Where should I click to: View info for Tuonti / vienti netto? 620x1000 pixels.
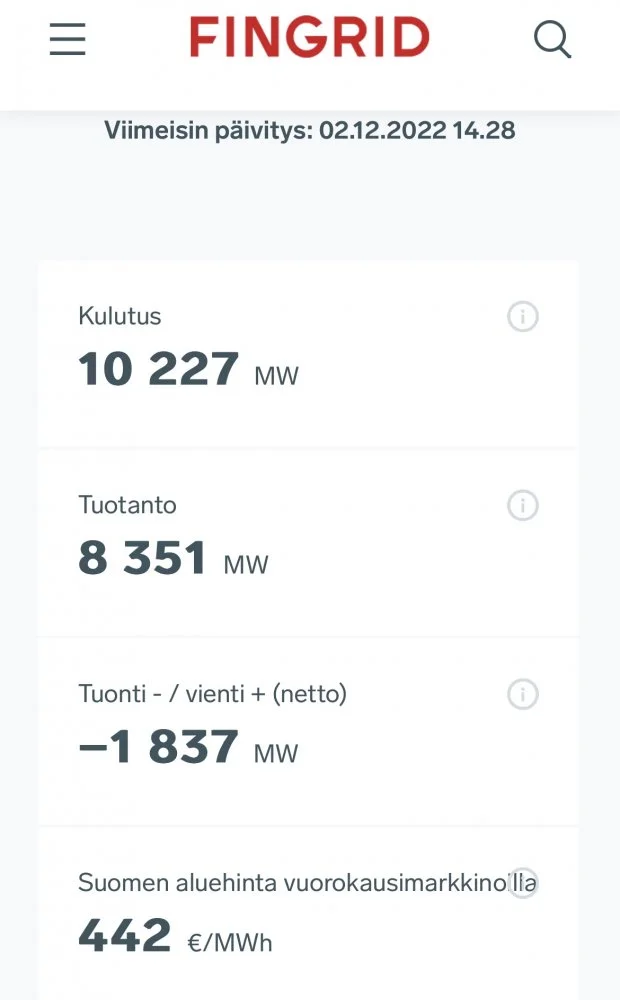click(523, 694)
